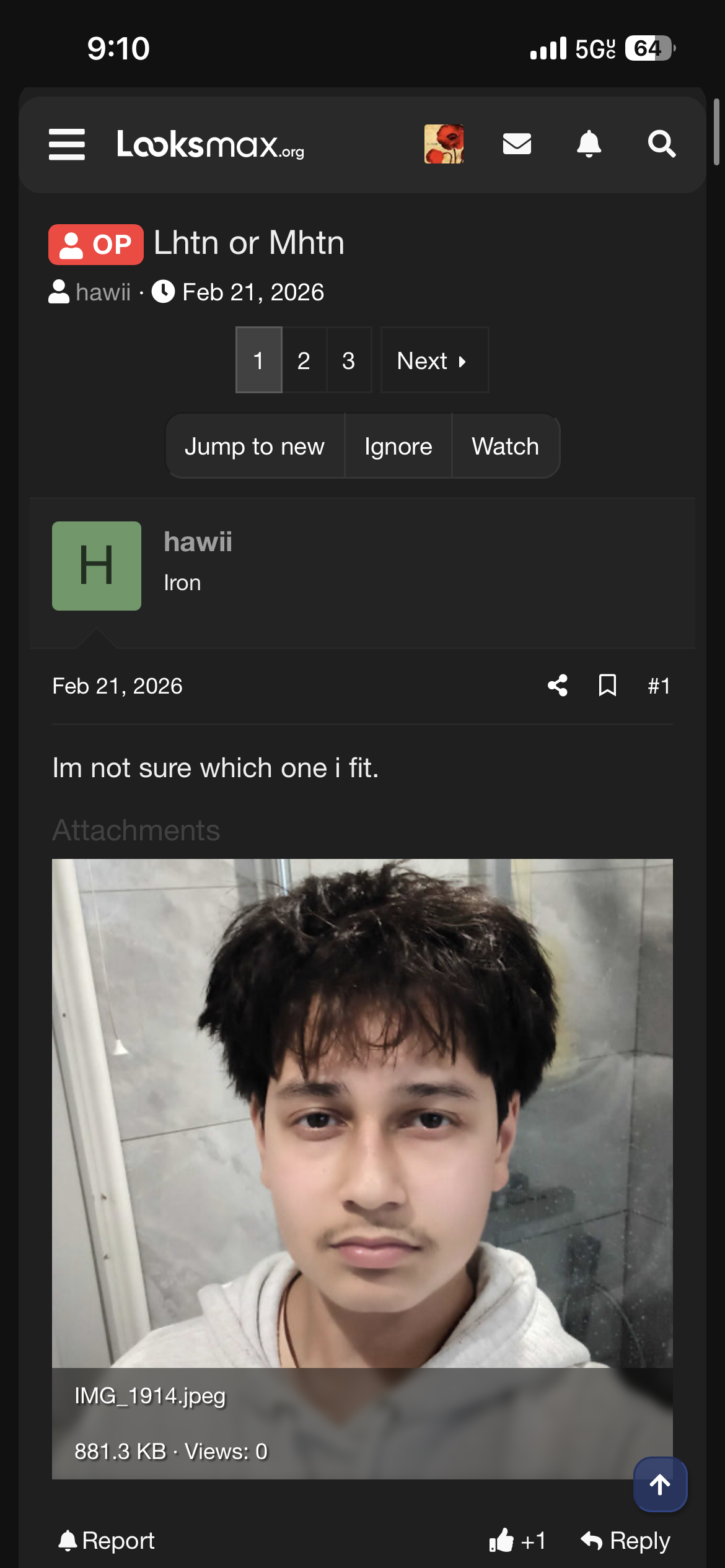Open the search magnifier
The width and height of the screenshot is (725, 1568).
point(661,144)
